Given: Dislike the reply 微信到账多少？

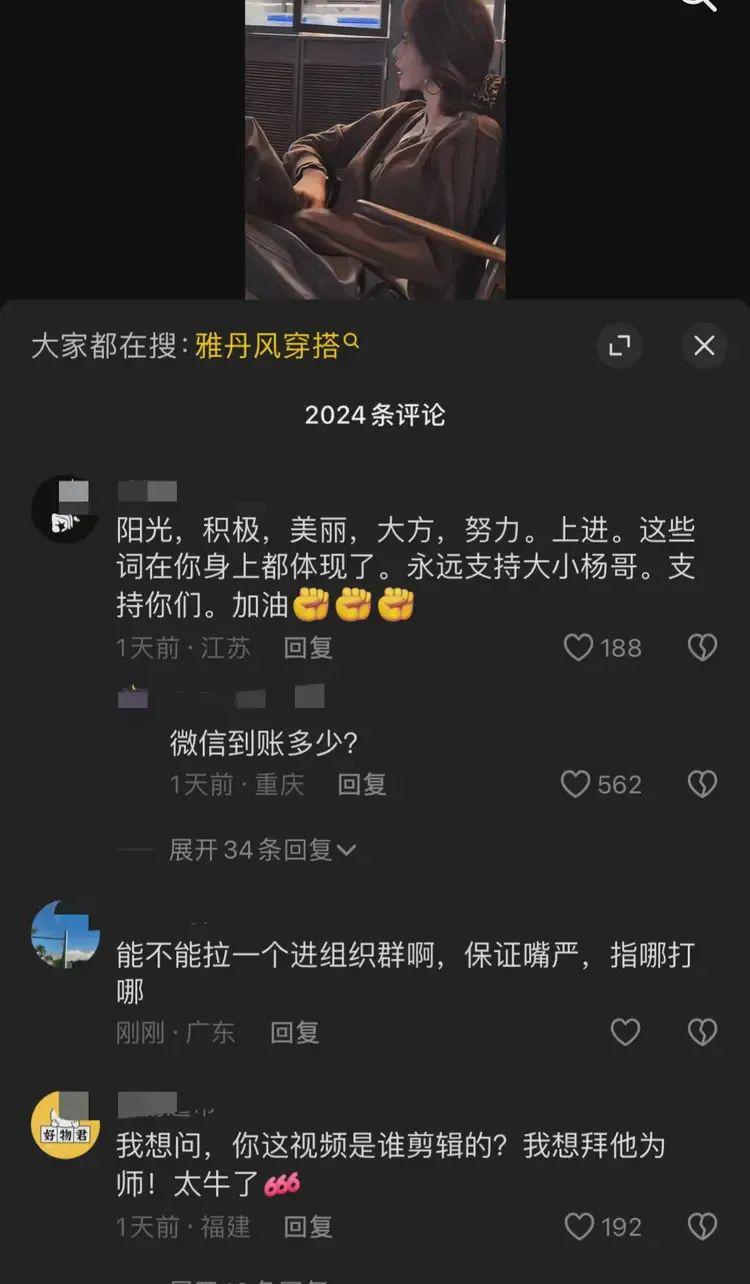Looking at the screenshot, I should (703, 784).
